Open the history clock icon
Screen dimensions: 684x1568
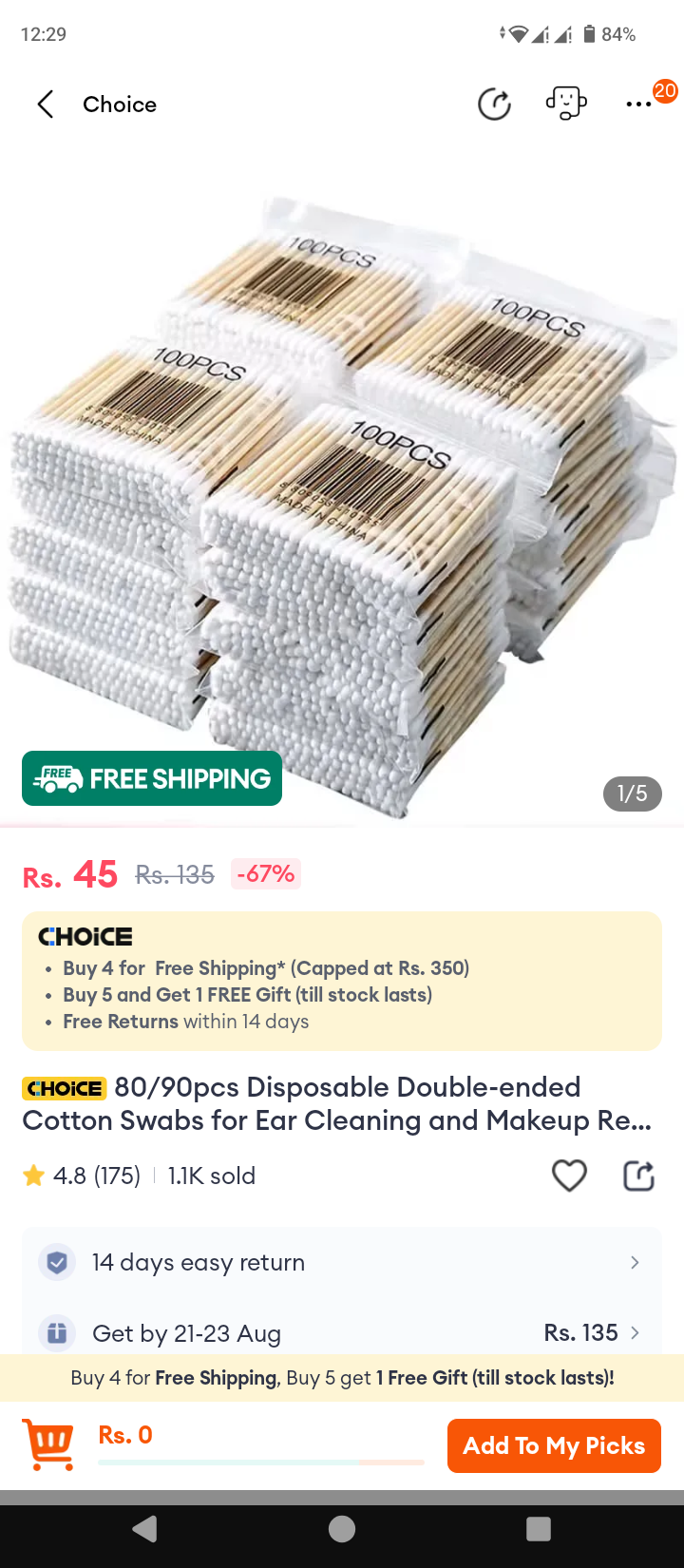click(494, 104)
